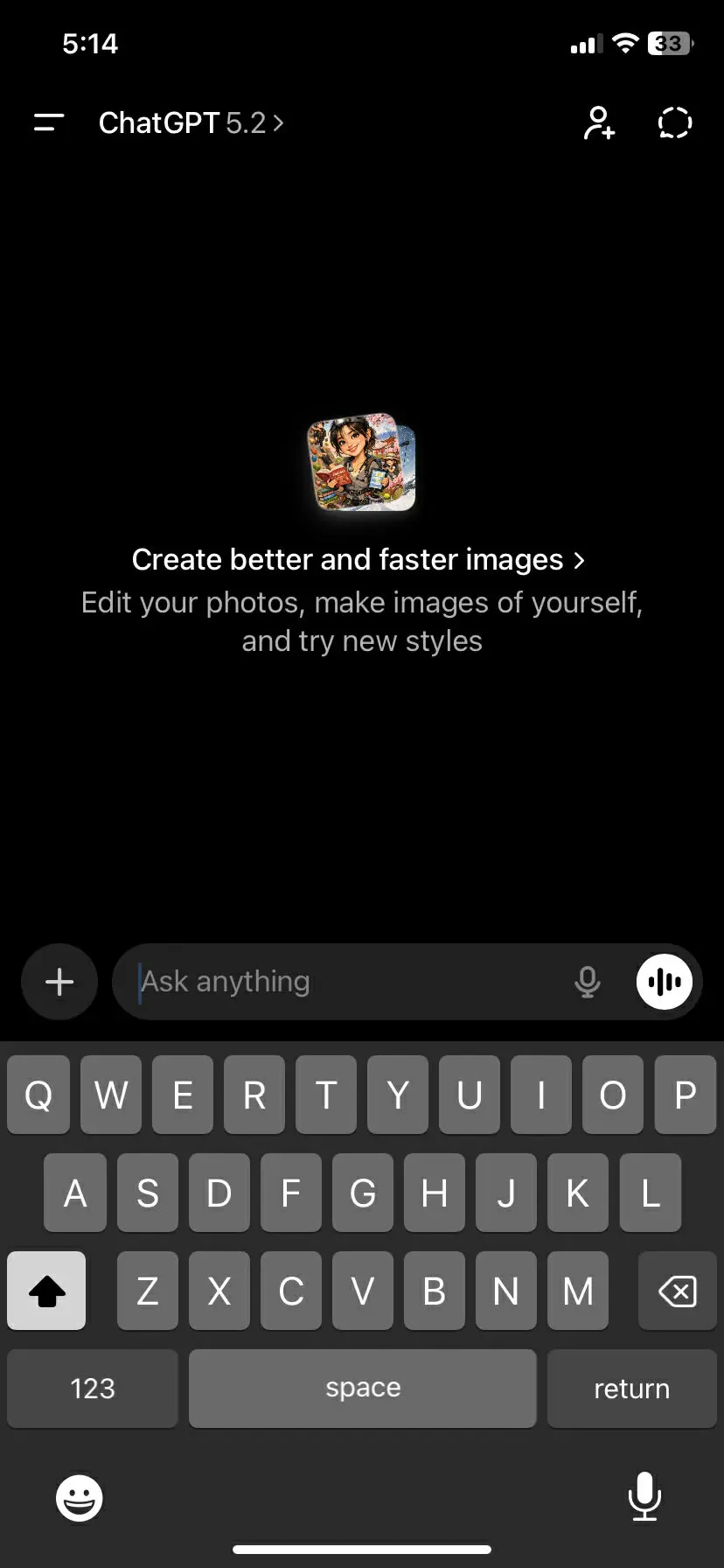Viewport: 724px width, 1568px height.
Task: Open the emoji keyboard
Action: (x=80, y=1498)
